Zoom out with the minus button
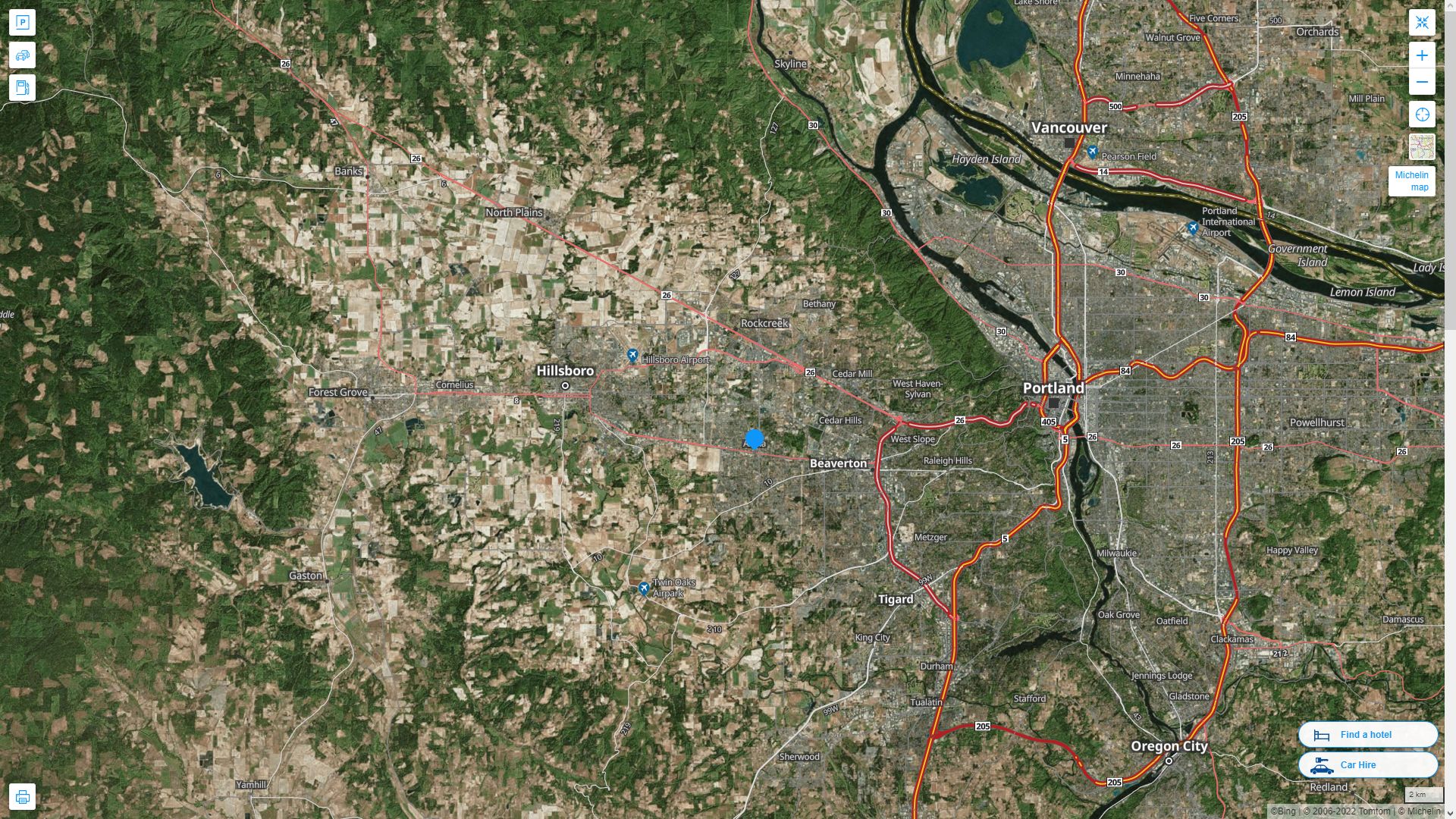 (x=1422, y=82)
